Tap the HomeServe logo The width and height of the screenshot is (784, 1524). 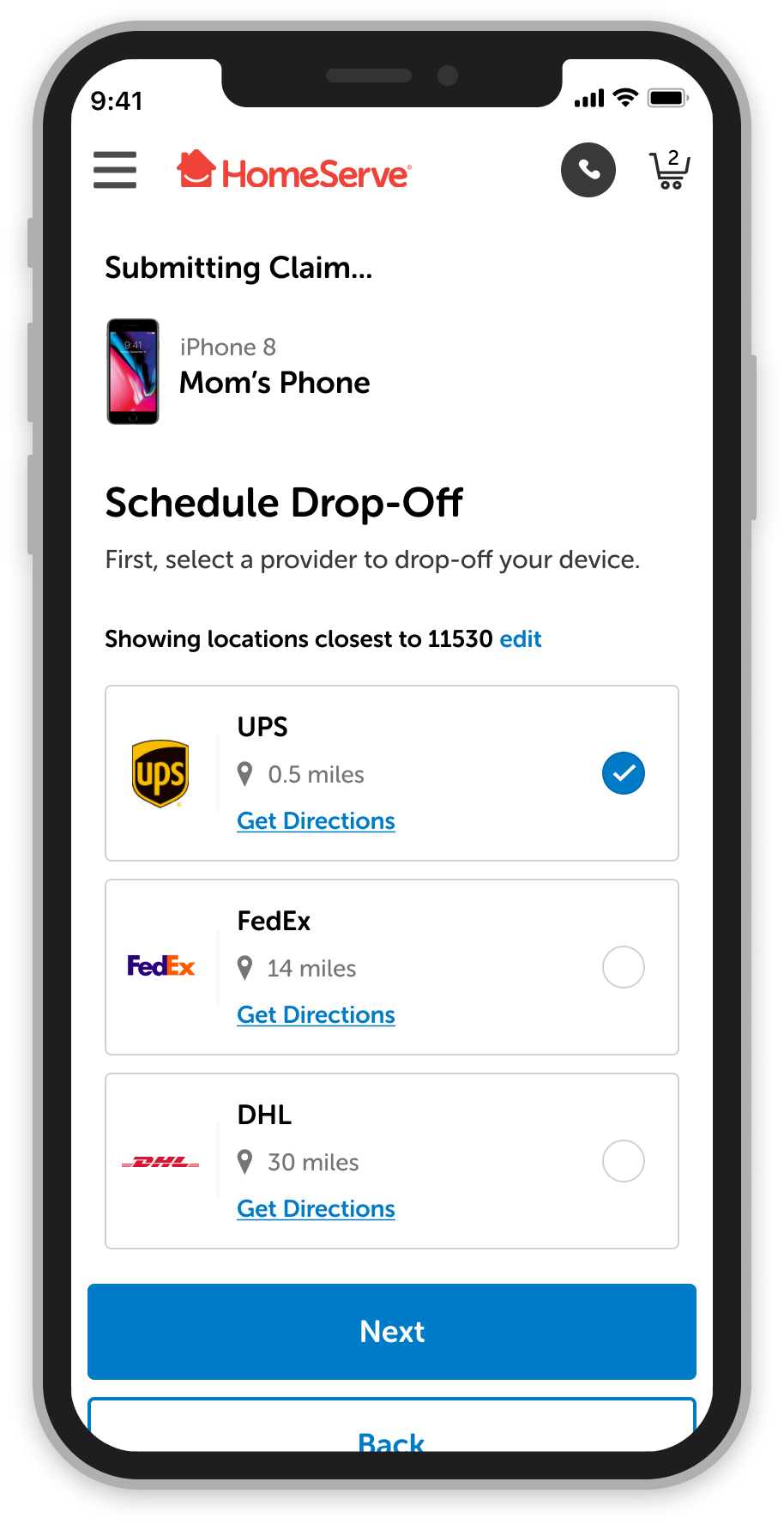click(x=294, y=170)
